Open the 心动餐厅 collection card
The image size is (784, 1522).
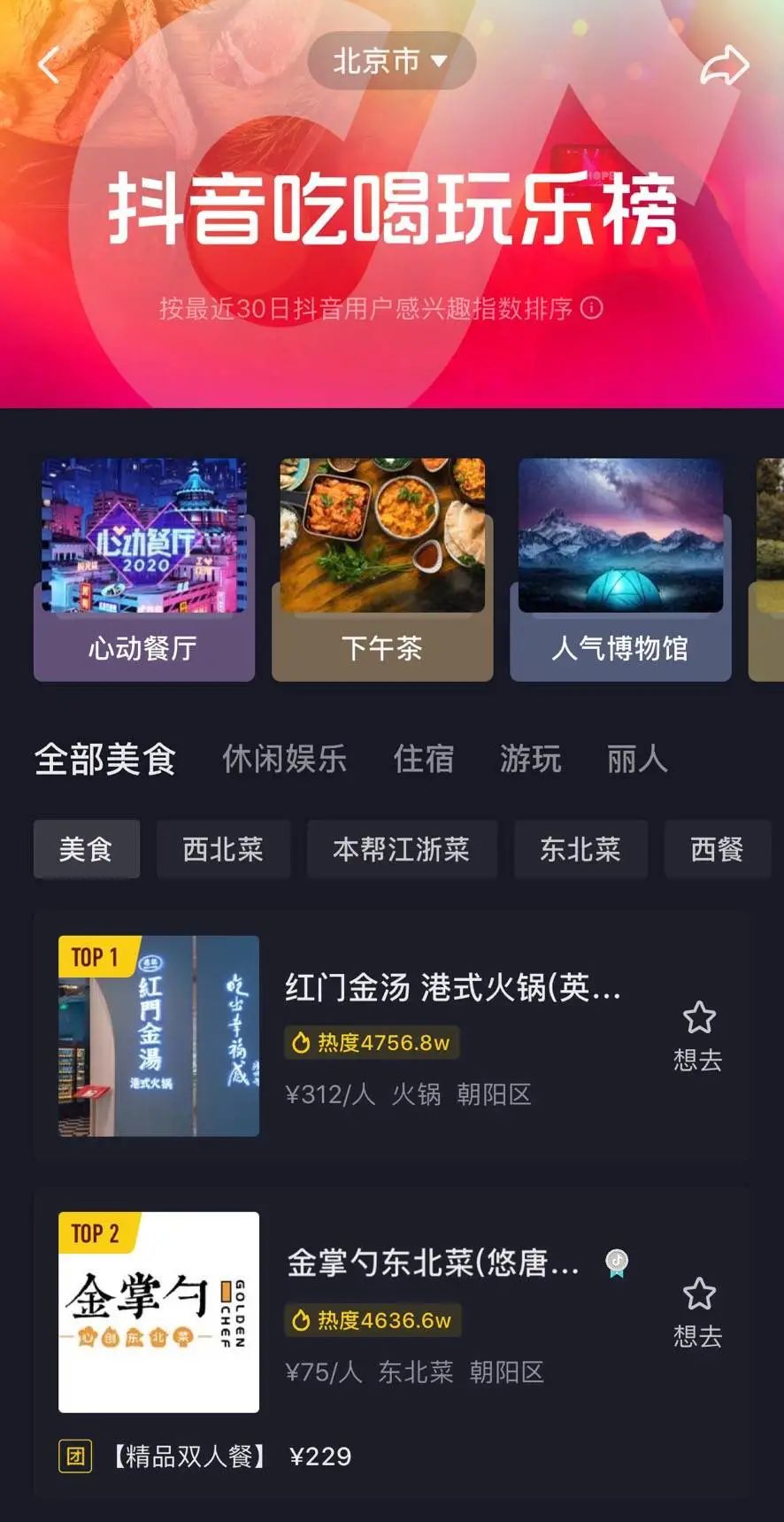point(144,569)
